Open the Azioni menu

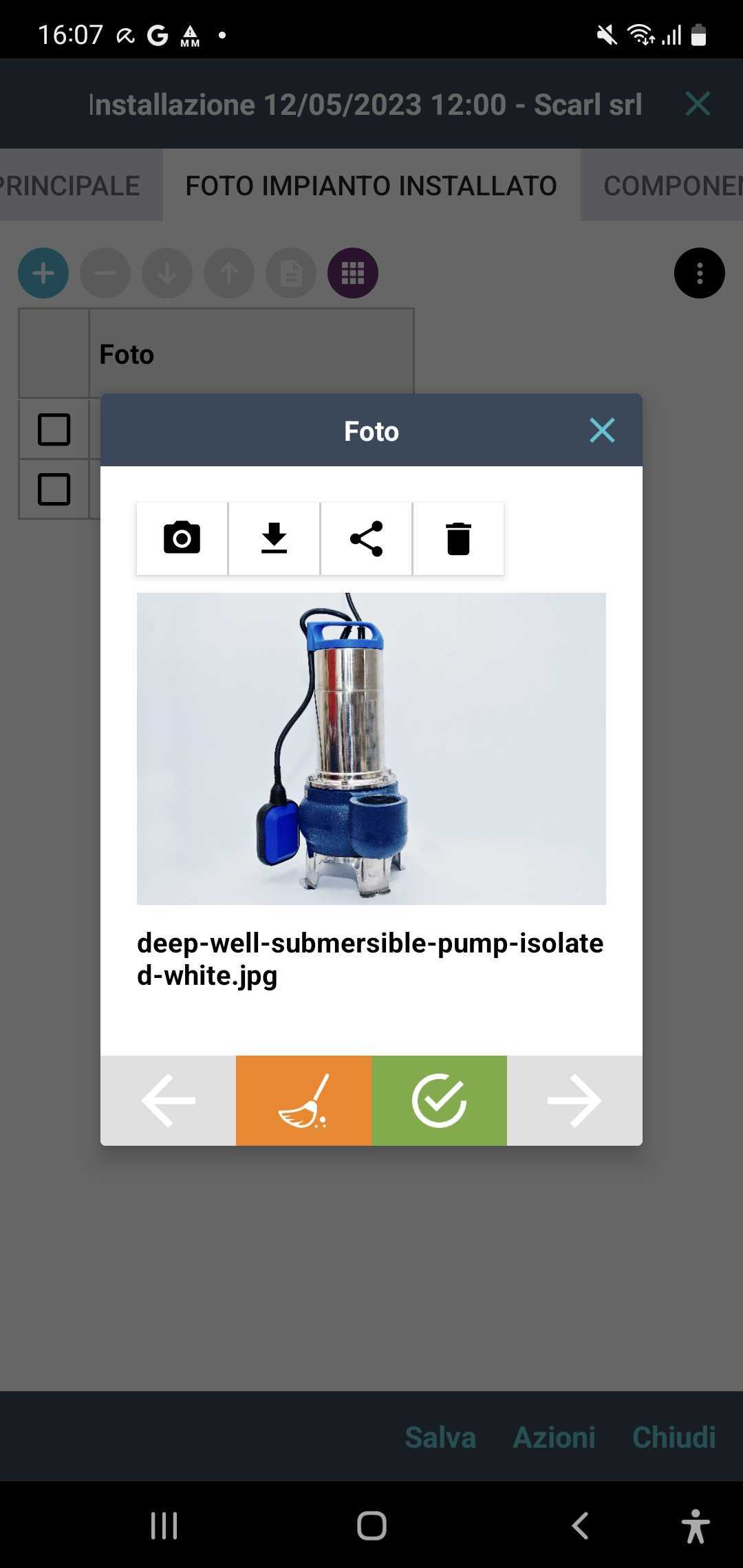tap(554, 1437)
